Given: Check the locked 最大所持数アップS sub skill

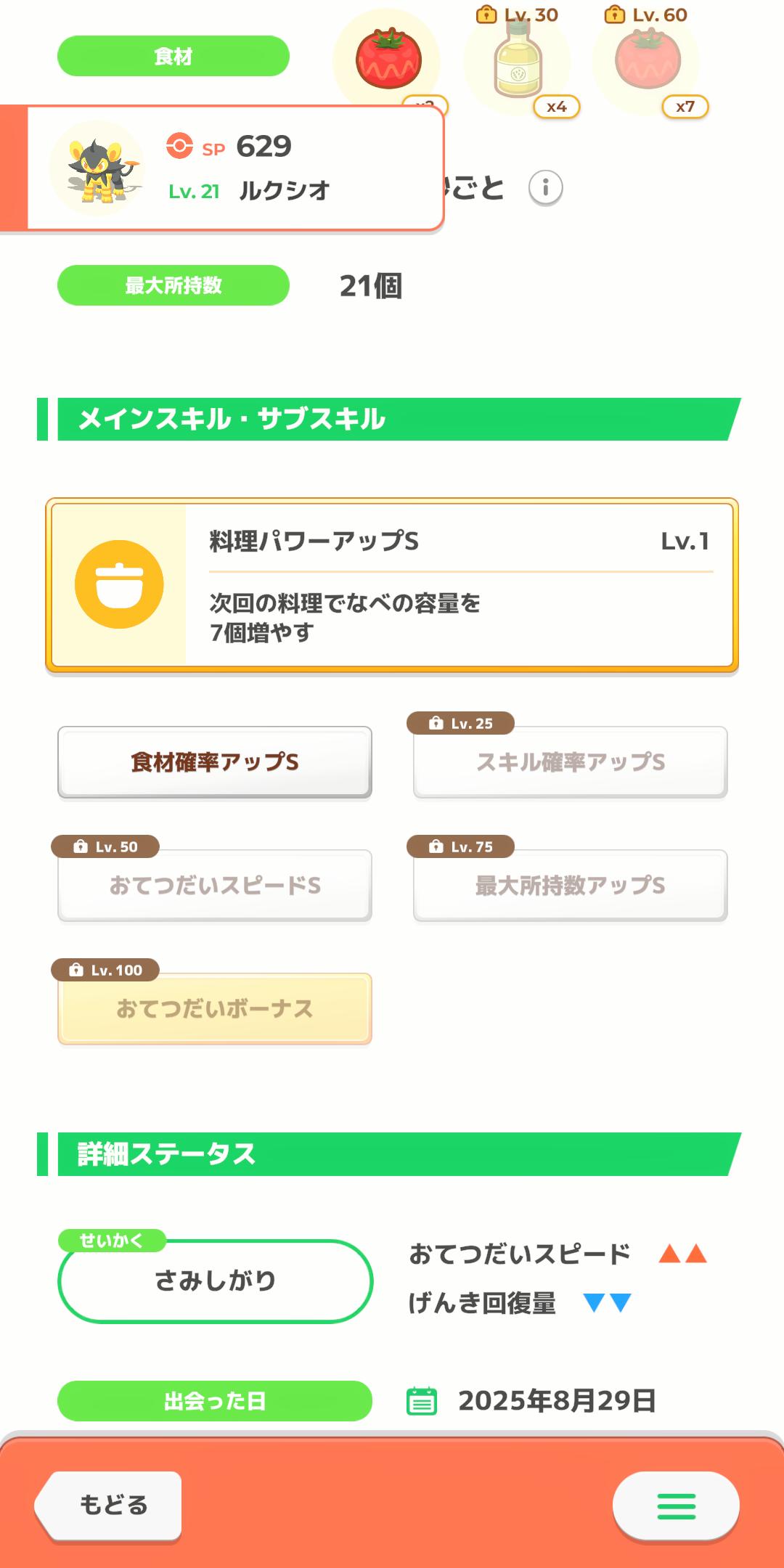Looking at the screenshot, I should 571,886.
